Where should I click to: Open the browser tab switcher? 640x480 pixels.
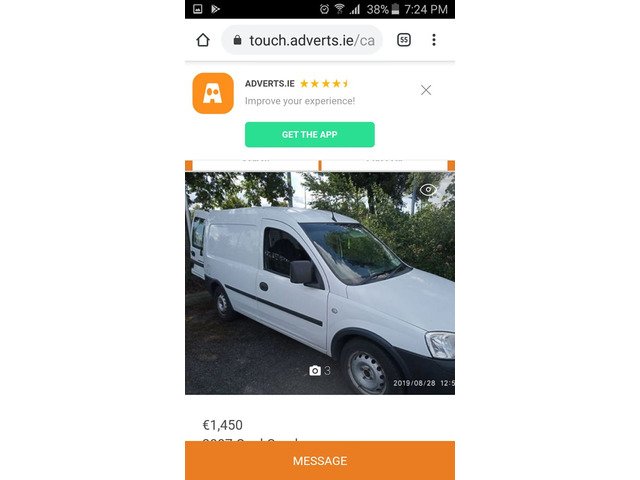404,40
